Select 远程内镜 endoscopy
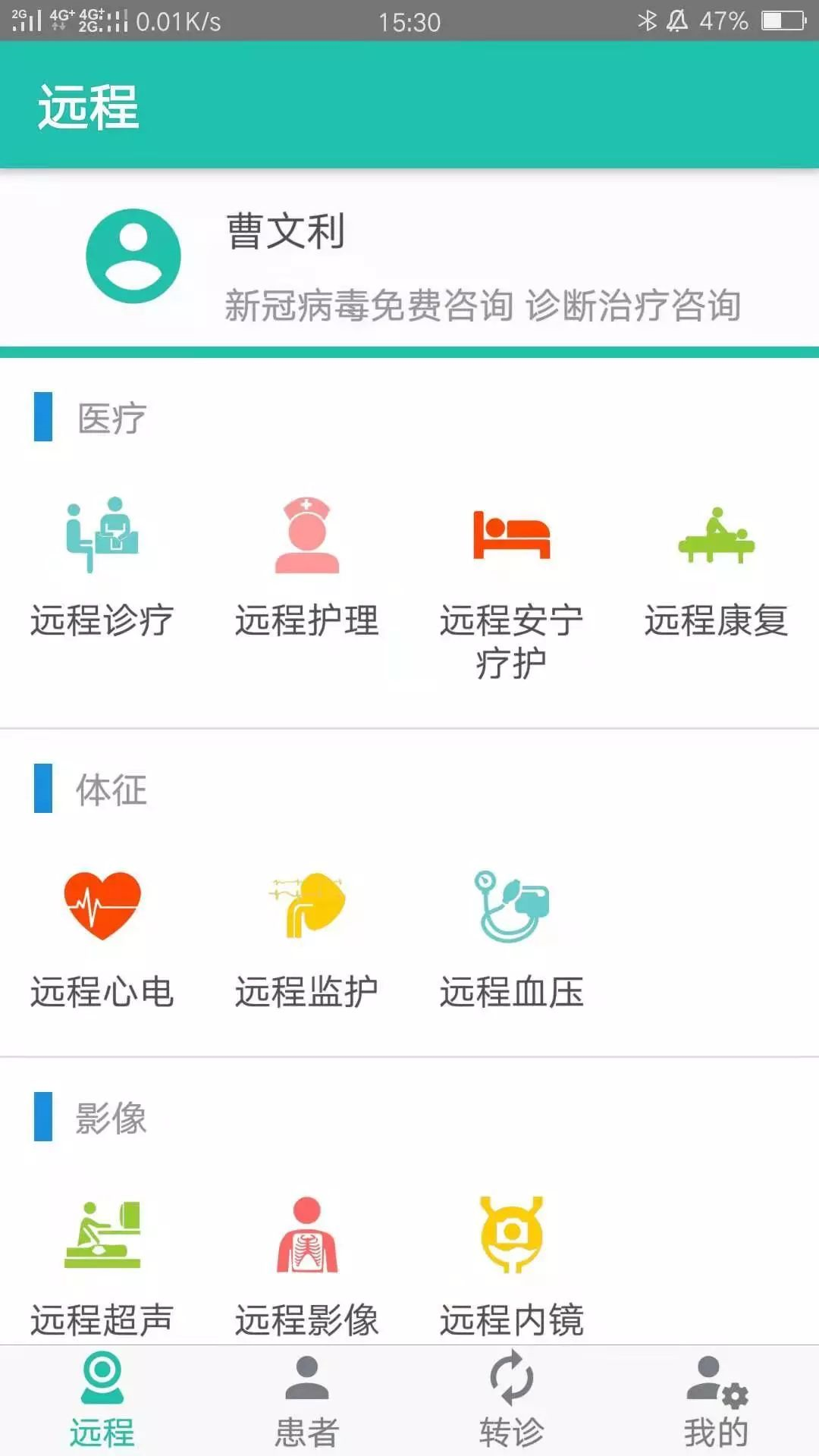 click(512, 1267)
